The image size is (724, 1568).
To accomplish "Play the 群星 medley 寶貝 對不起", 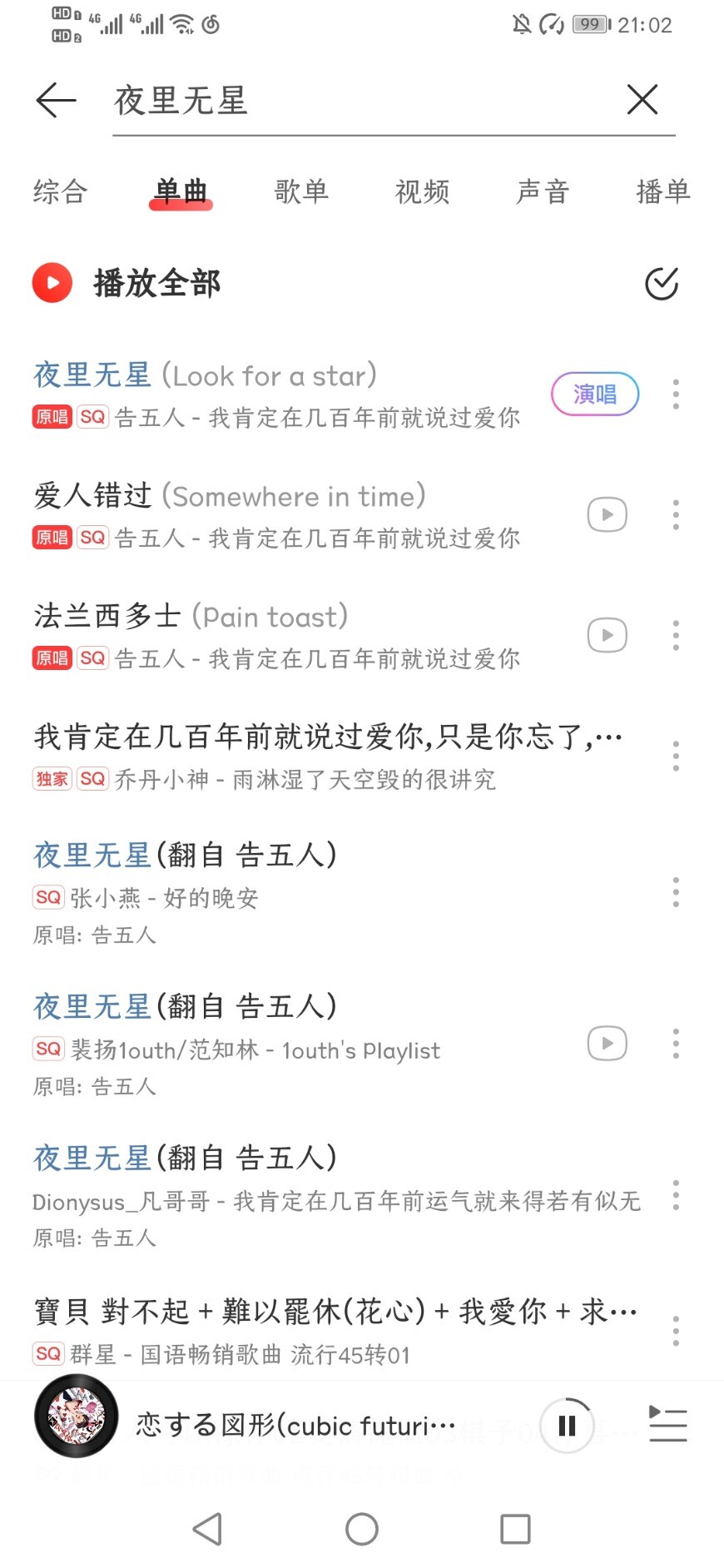I will [x=333, y=1330].
